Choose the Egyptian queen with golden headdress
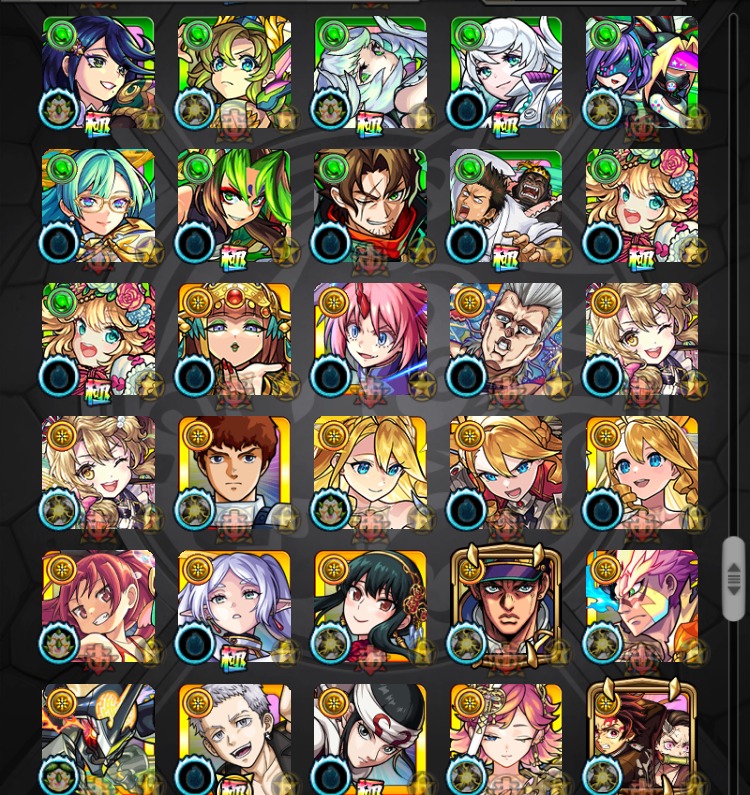This screenshot has width=750, height=795. [234, 340]
